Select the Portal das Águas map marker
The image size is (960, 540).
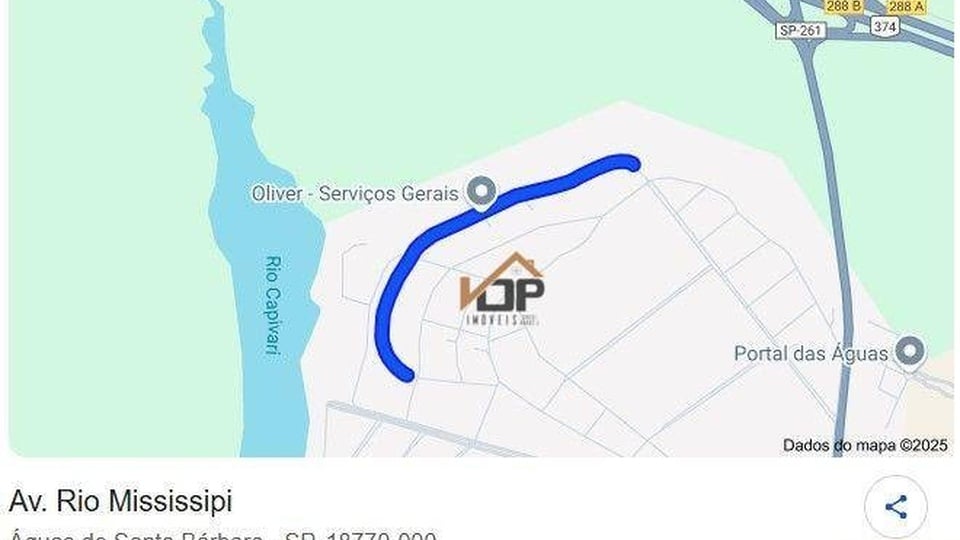(x=909, y=352)
